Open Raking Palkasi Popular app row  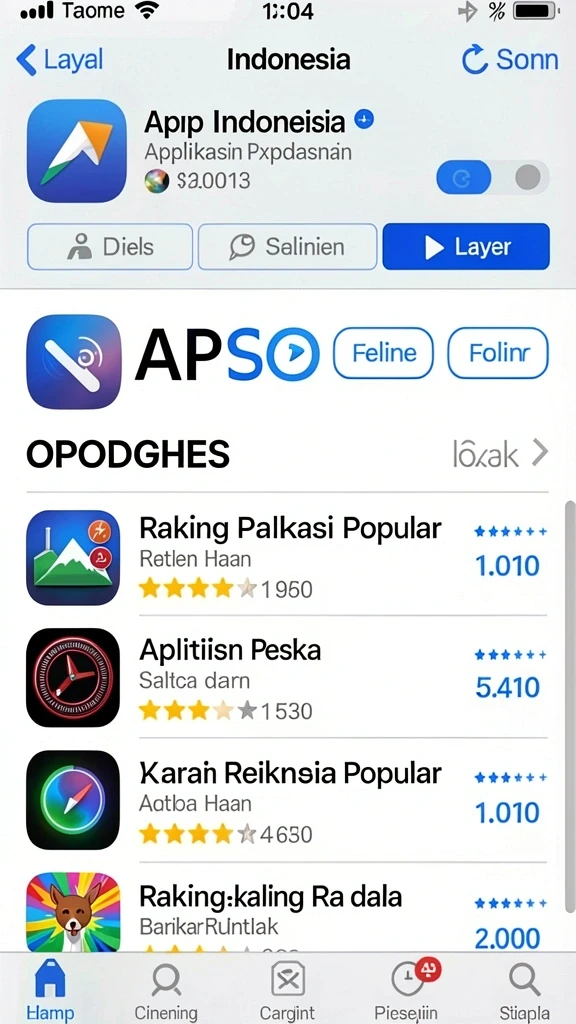(x=287, y=557)
